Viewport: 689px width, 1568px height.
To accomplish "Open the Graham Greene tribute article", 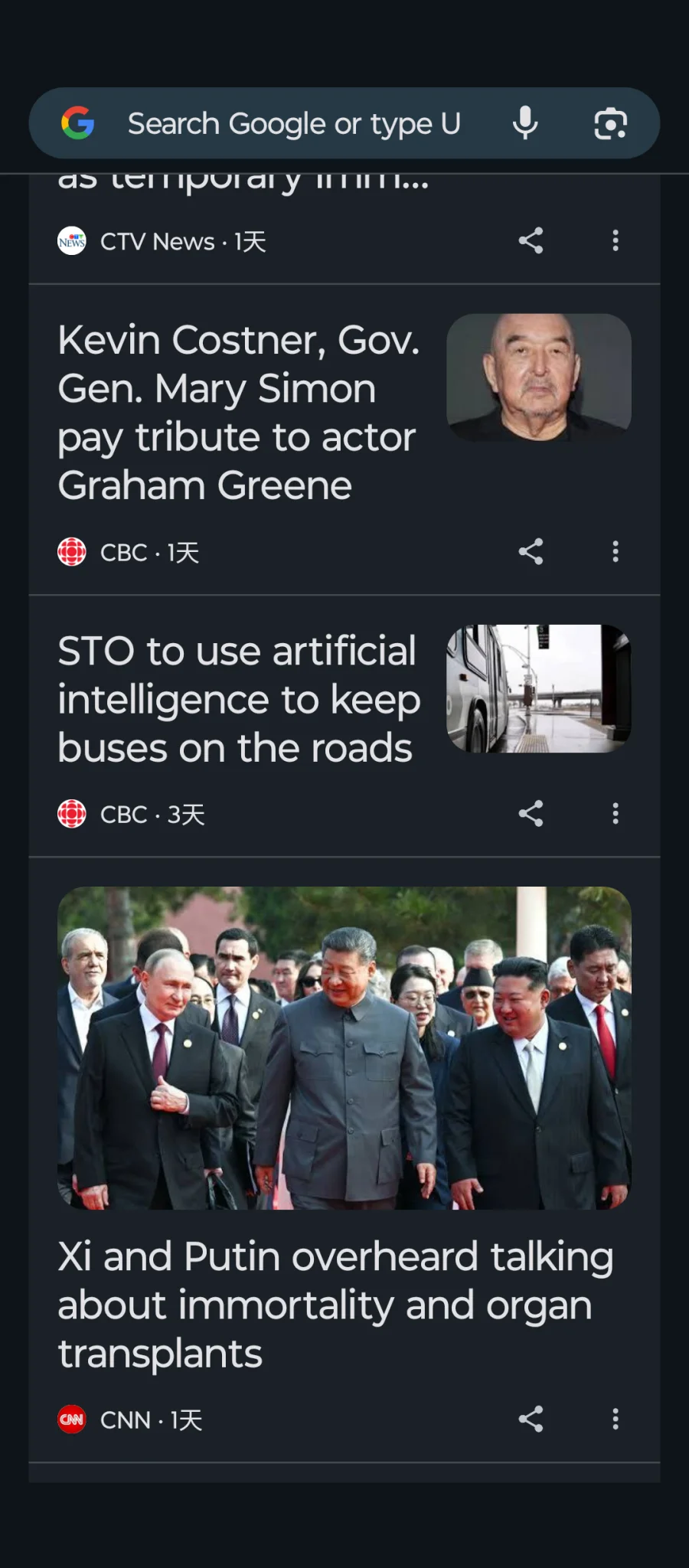I will point(239,413).
